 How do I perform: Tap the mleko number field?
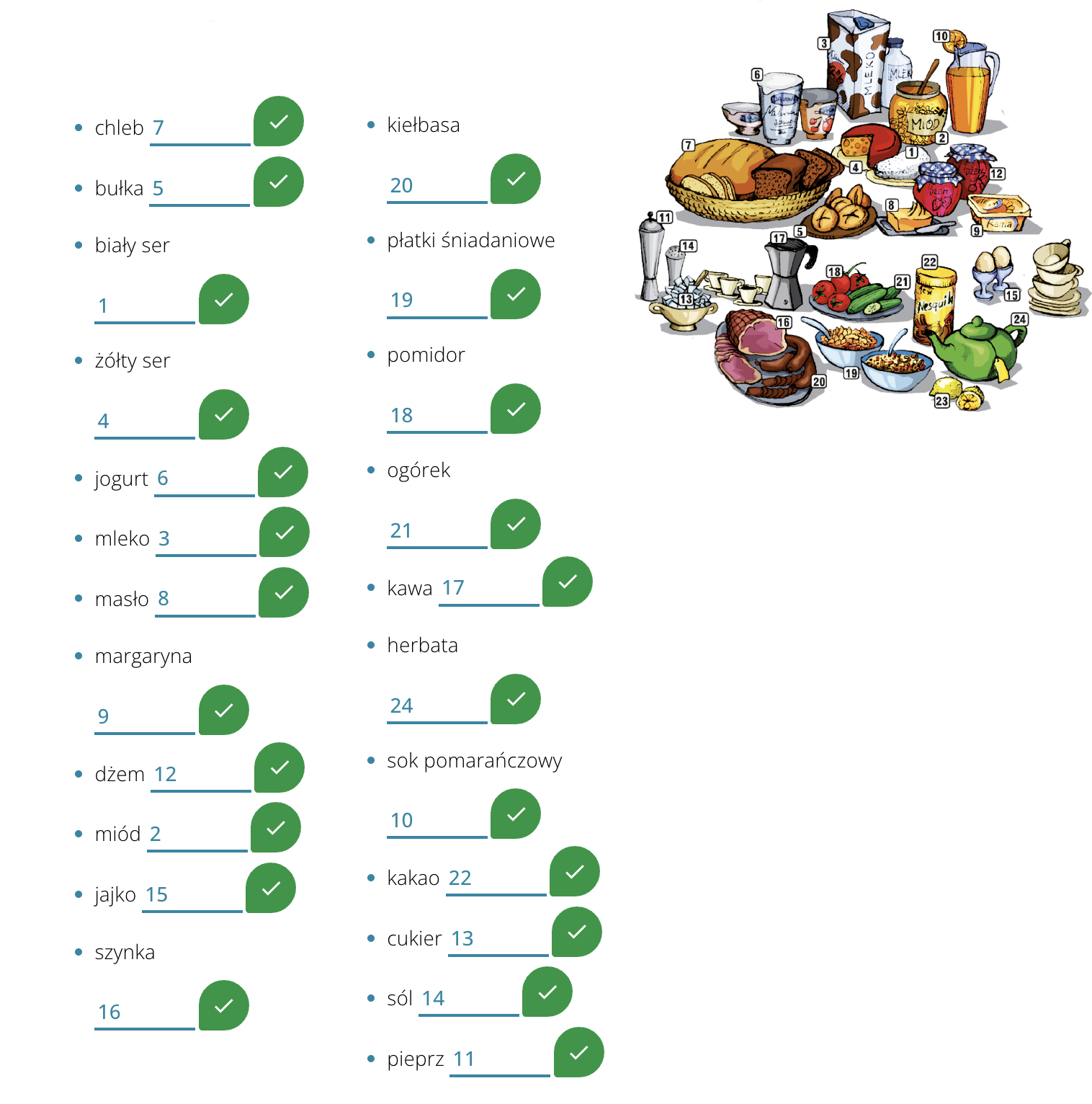point(205,540)
